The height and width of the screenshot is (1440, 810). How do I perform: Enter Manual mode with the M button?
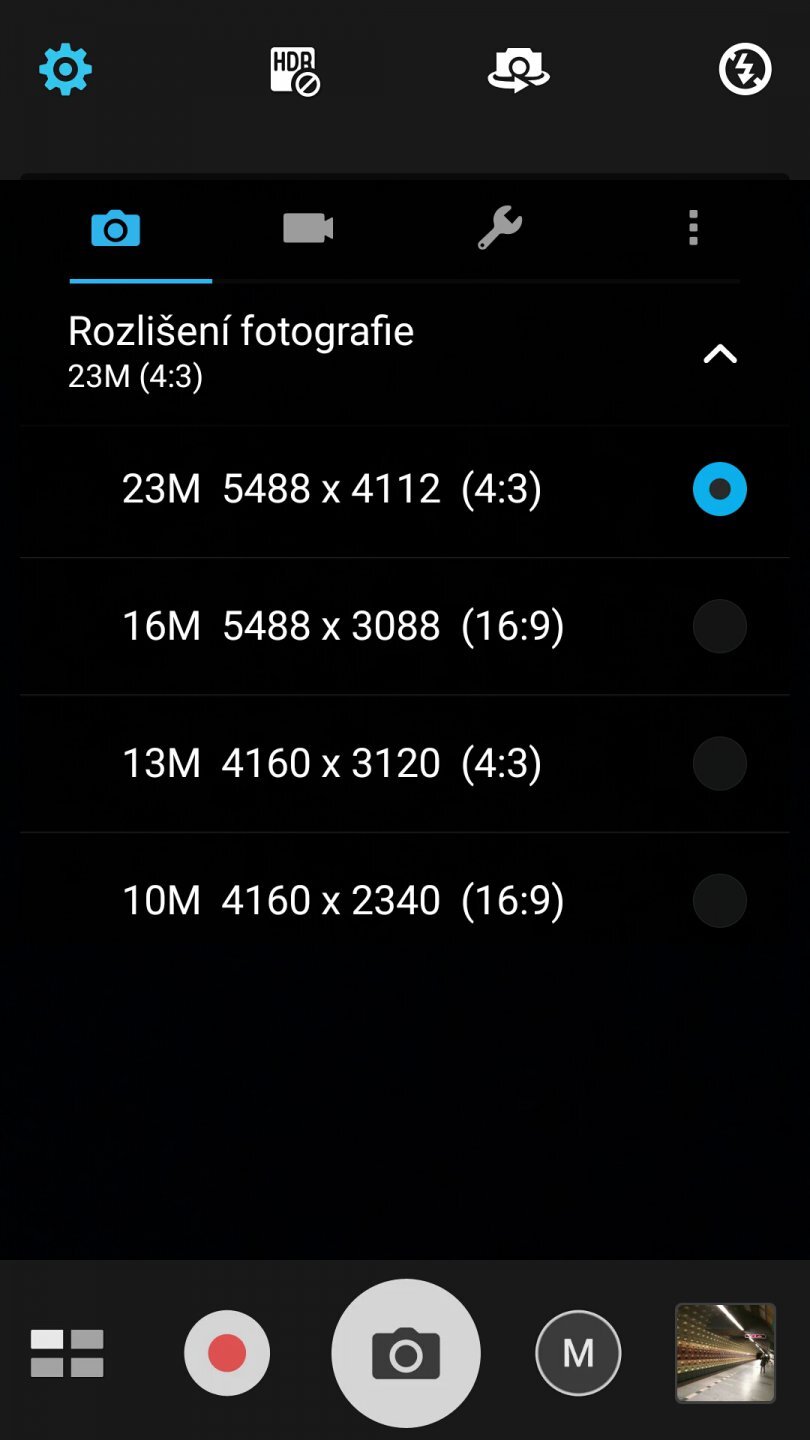click(578, 1352)
